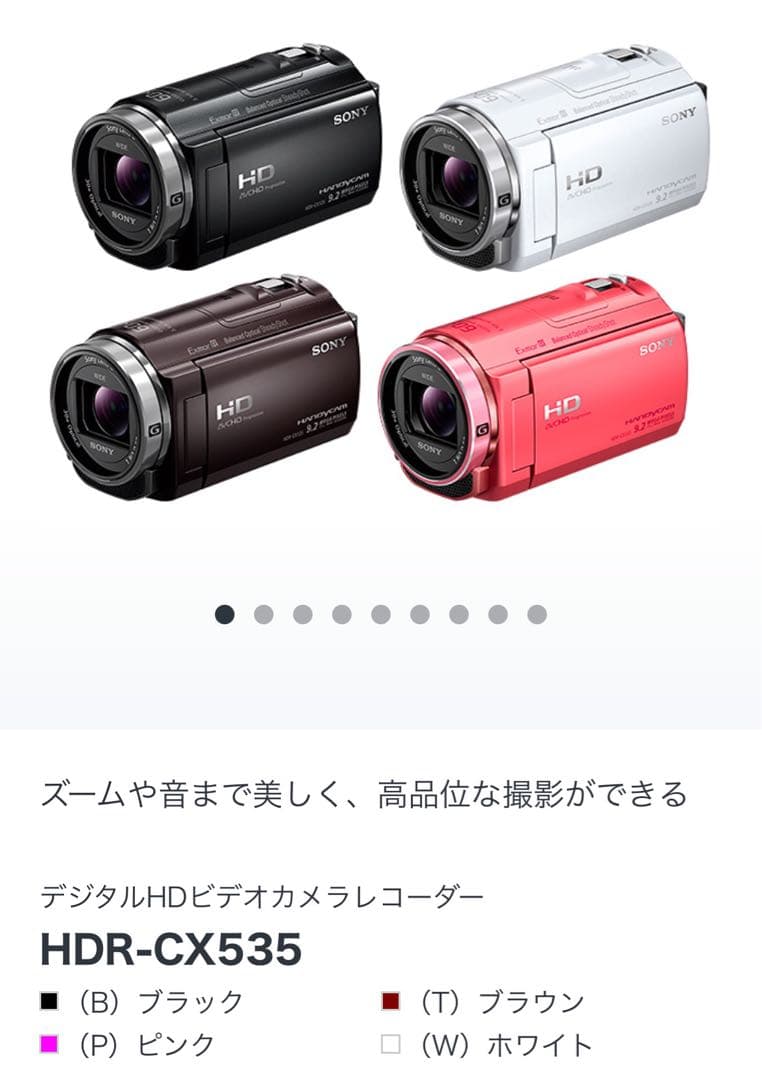This screenshot has height=1080, width=762.
Task: Select the last carousel dot
Action: [535, 608]
